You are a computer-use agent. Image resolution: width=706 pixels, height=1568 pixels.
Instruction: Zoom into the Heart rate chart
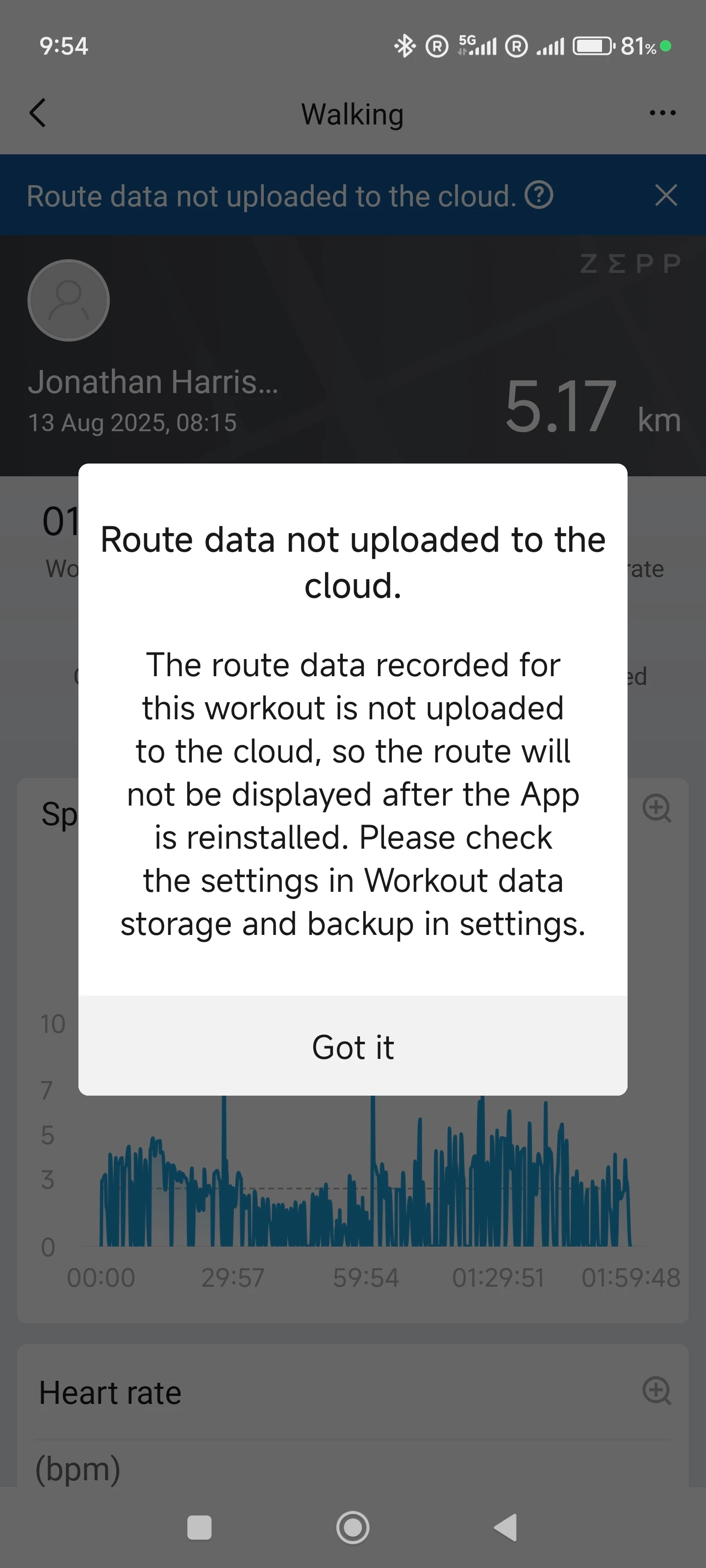[x=656, y=1390]
